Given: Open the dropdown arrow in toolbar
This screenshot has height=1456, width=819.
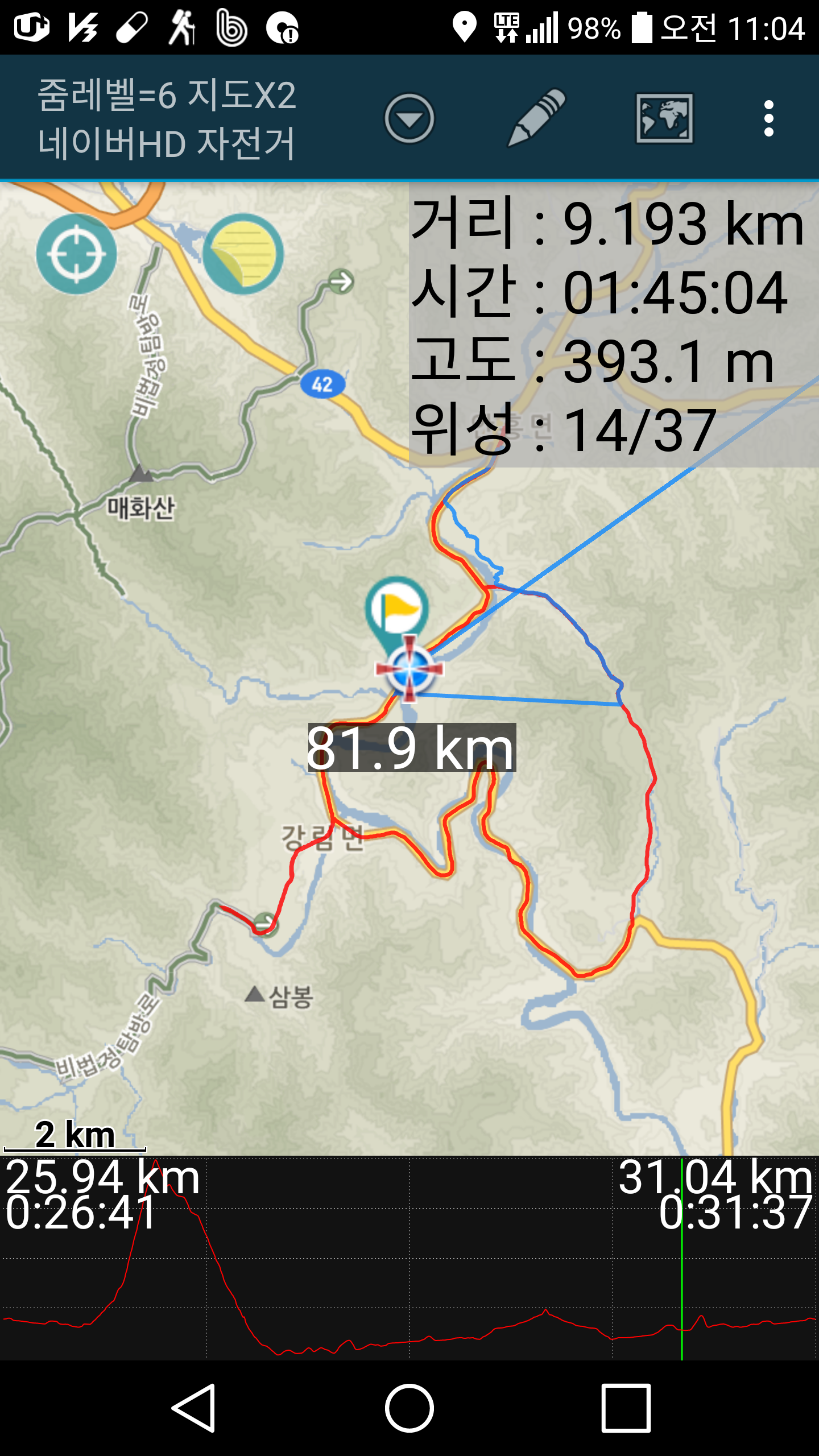Looking at the screenshot, I should pos(409,118).
